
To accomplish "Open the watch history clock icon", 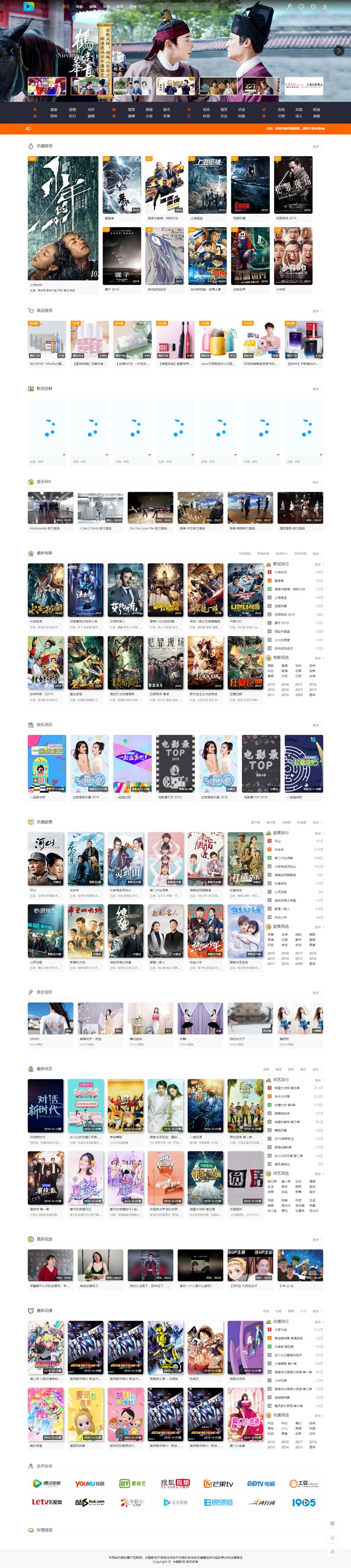I will click(x=301, y=6).
